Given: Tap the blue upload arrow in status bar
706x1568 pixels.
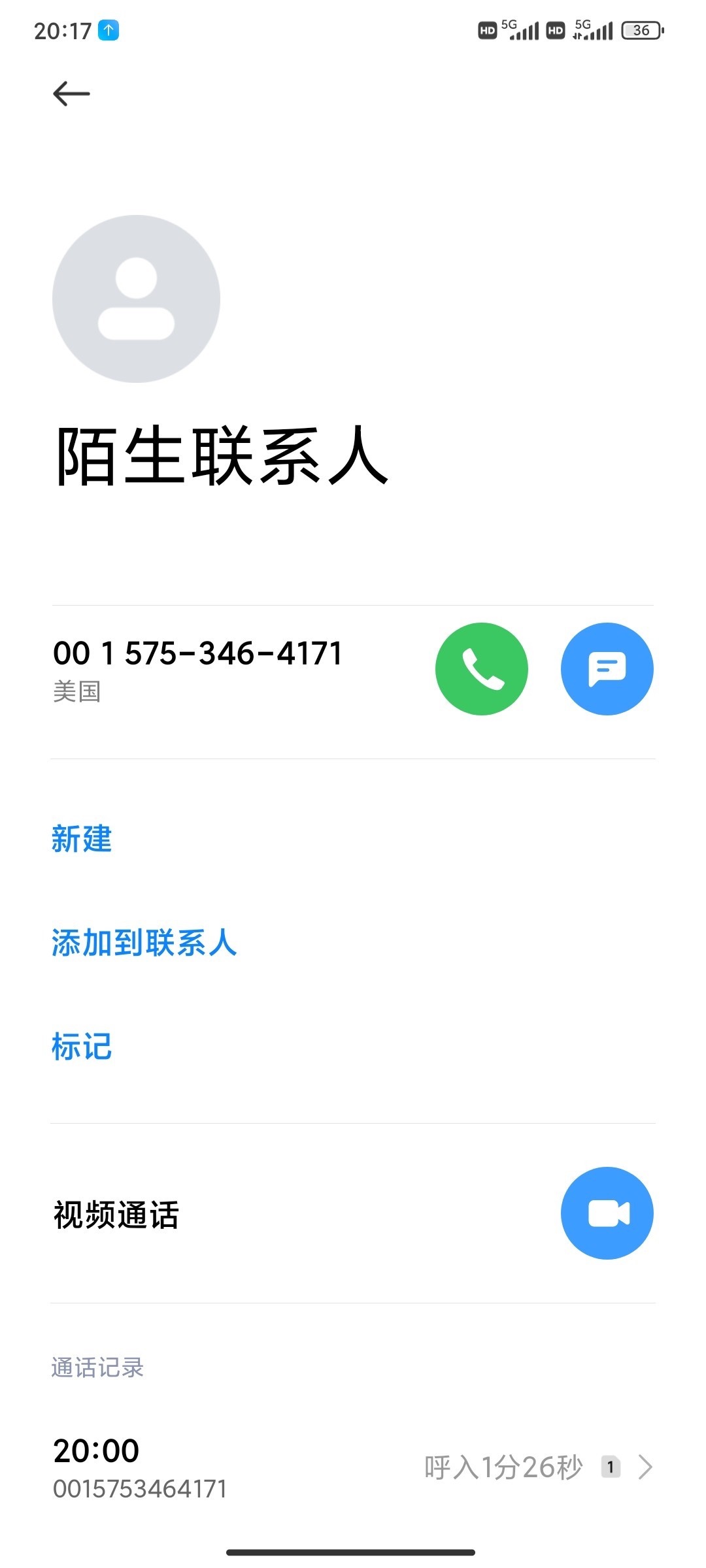Looking at the screenshot, I should [x=110, y=29].
